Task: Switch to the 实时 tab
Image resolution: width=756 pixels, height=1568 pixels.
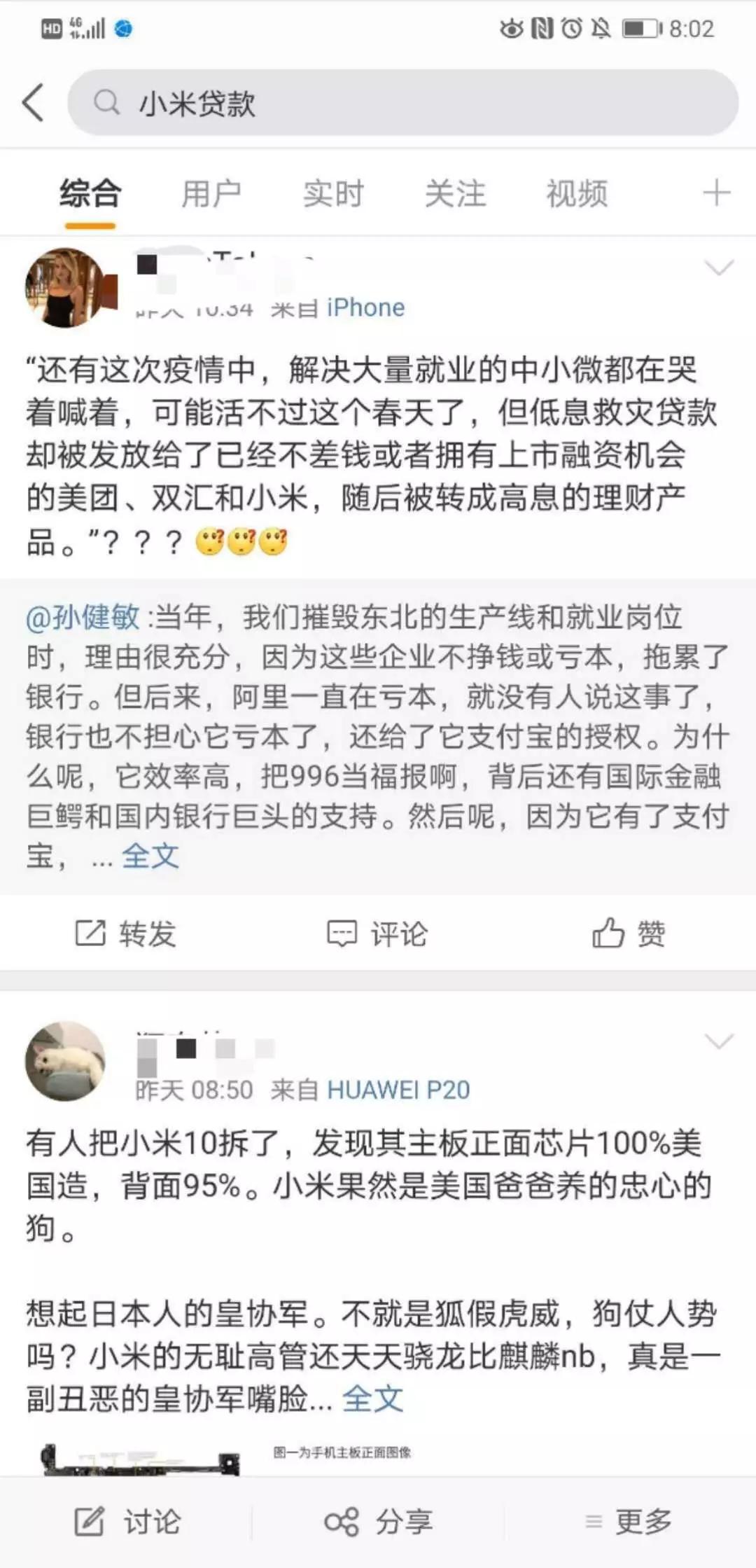Action: pyautogui.click(x=333, y=194)
